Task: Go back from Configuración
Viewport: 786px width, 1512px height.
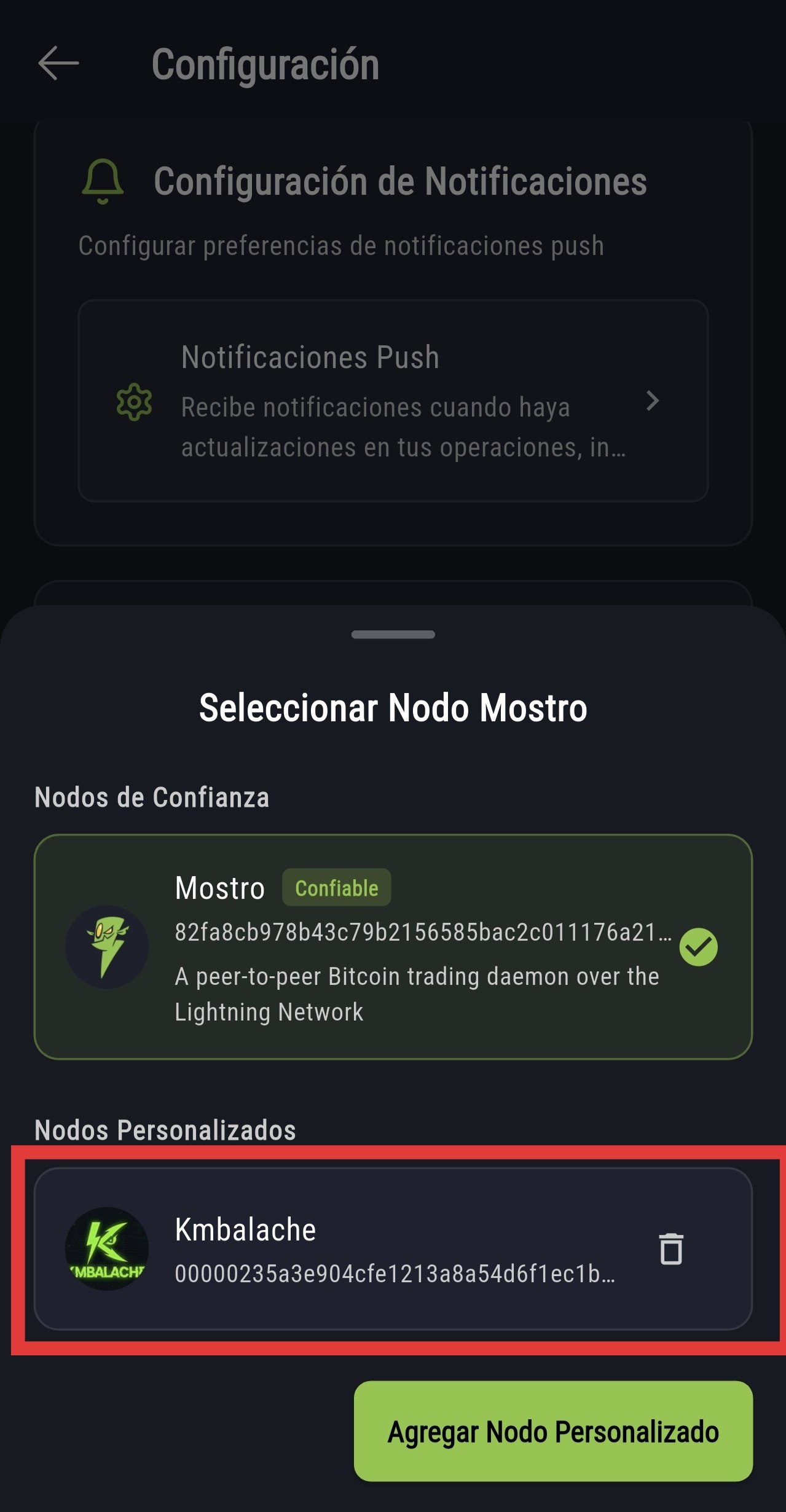Action: [58, 63]
